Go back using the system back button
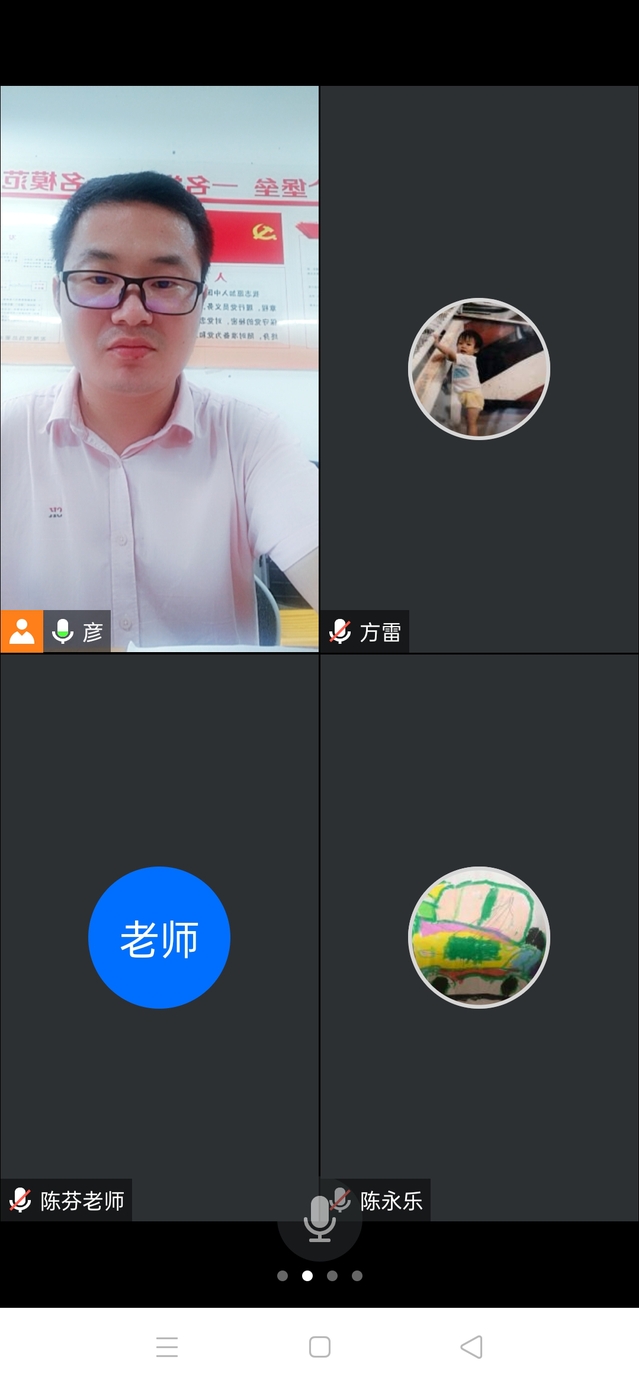Screen dimensions: 639x1386 [471, 1346]
